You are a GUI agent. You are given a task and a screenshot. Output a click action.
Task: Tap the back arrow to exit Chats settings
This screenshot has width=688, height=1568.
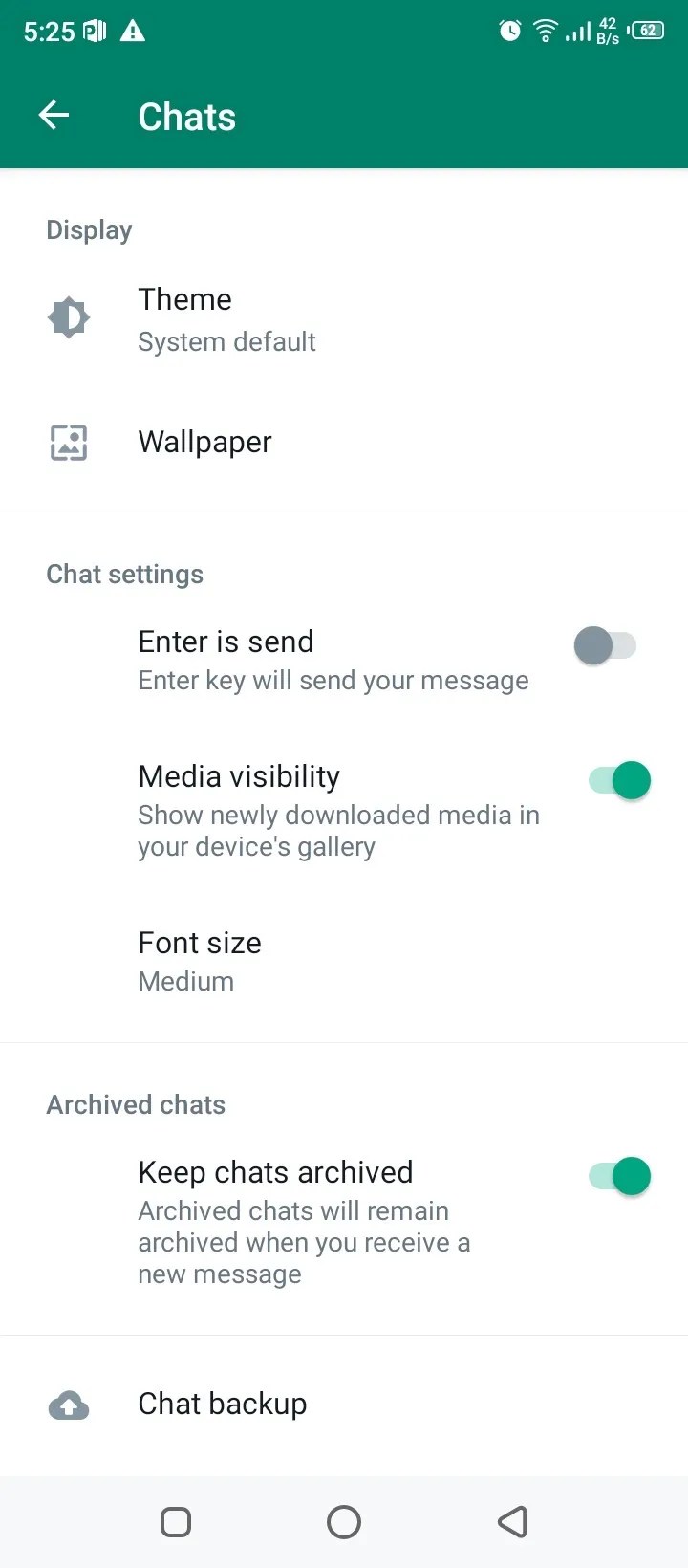click(54, 115)
